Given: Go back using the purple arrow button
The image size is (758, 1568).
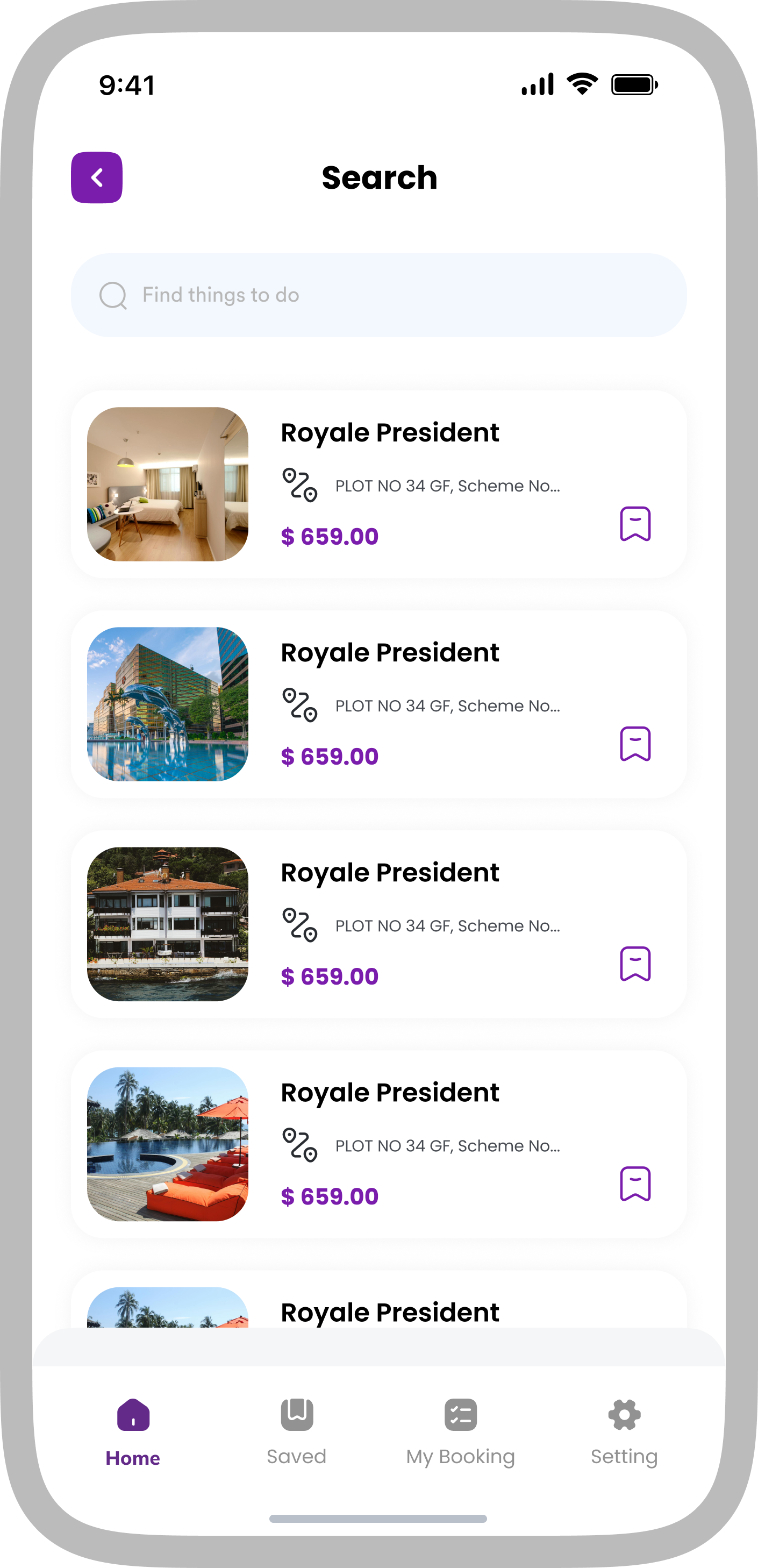Looking at the screenshot, I should click(x=97, y=178).
